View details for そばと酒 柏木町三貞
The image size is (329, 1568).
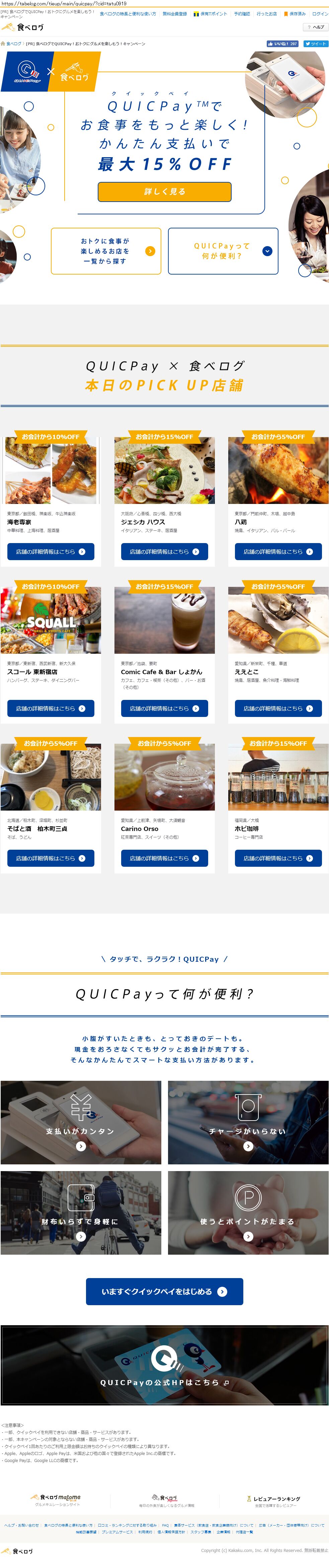[x=51, y=858]
